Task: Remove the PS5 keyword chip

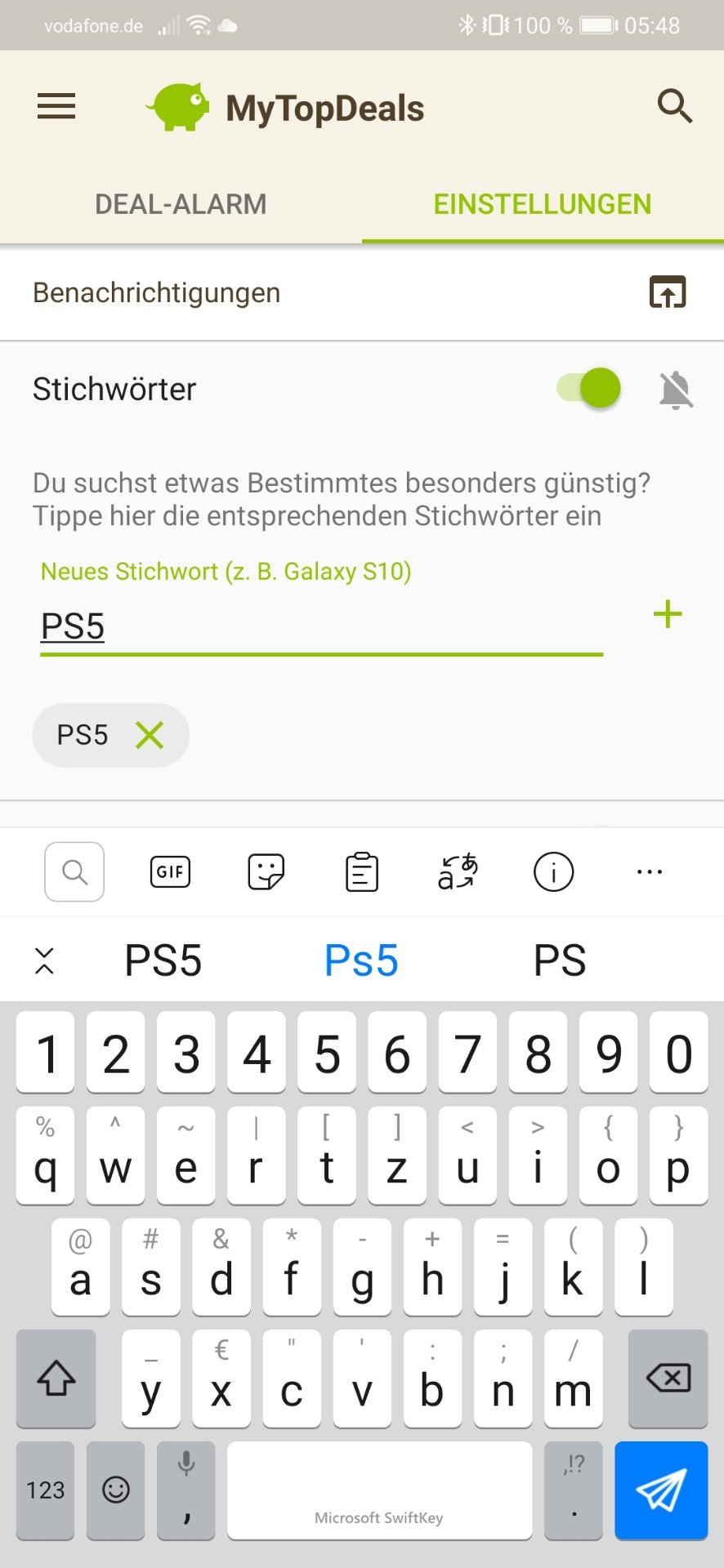Action: 150,735
